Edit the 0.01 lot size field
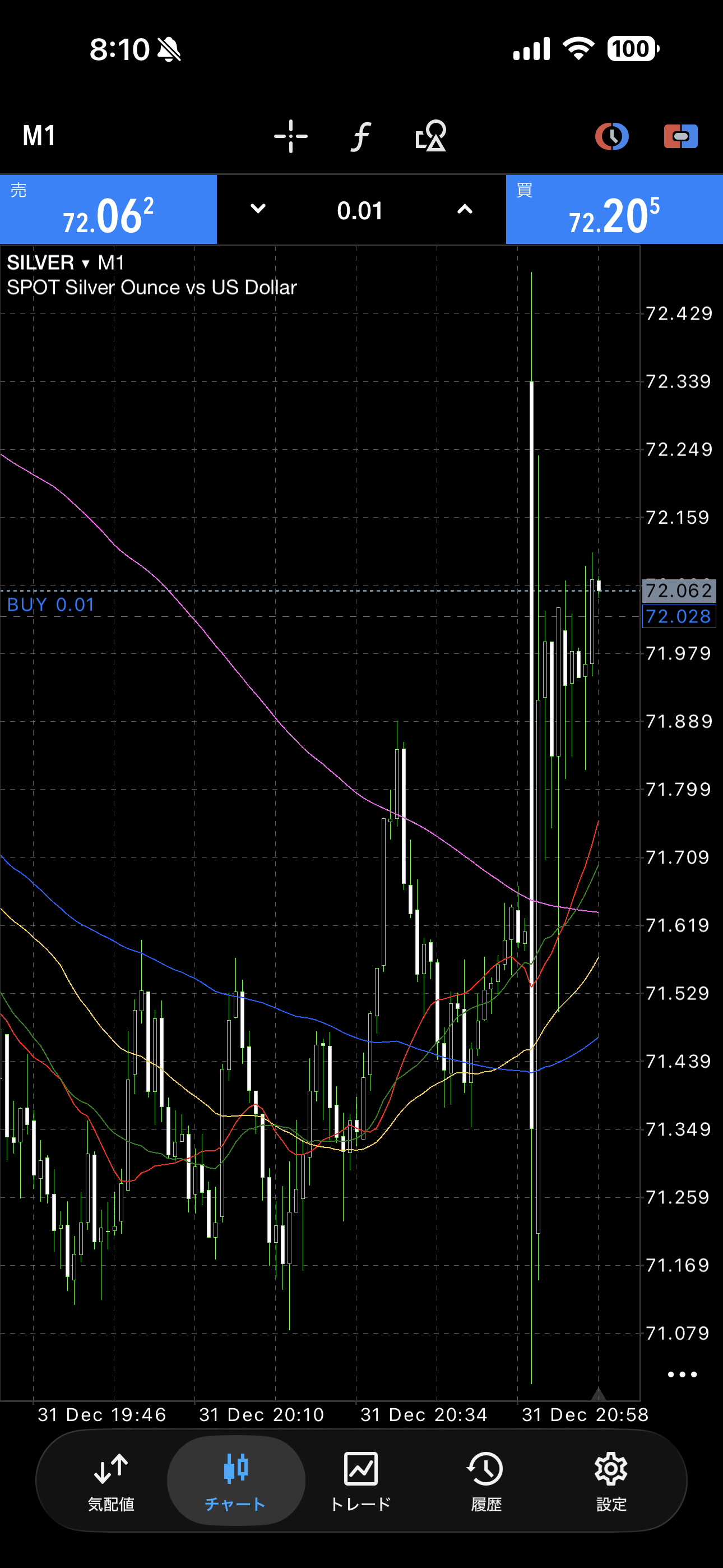 click(x=360, y=211)
